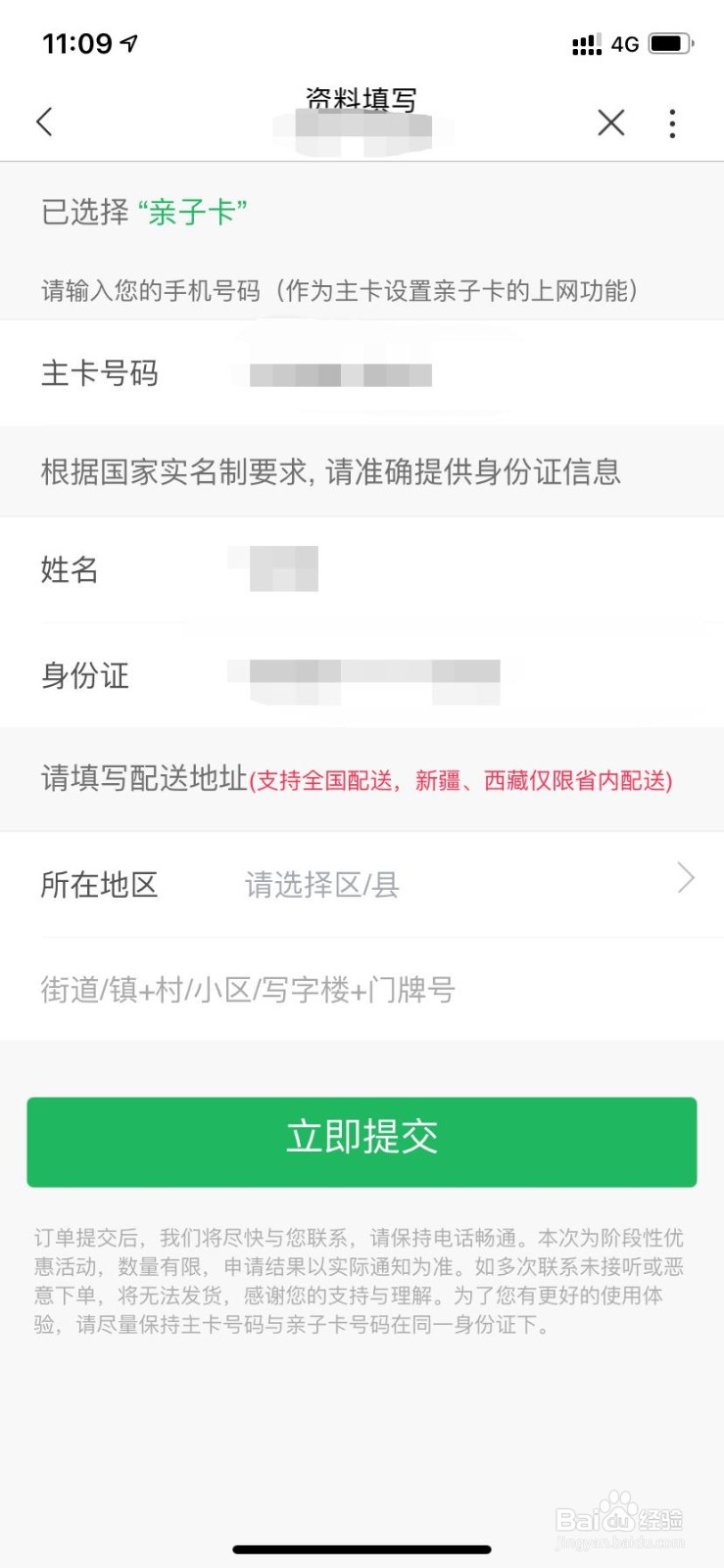The height and width of the screenshot is (1568, 724).
Task: Close the 资料填写 webpage with the X
Action: pyautogui.click(x=610, y=122)
